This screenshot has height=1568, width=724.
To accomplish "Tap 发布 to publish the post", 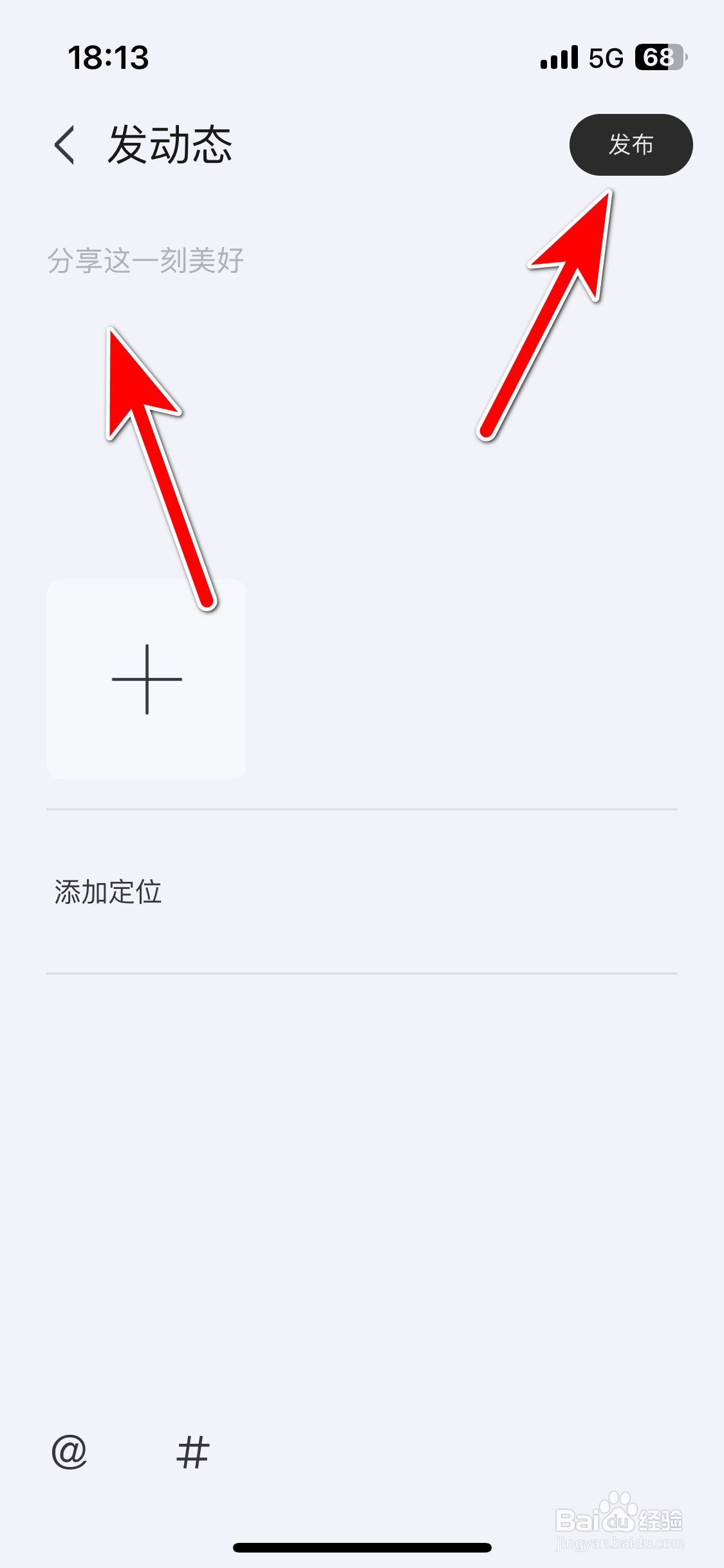I will [x=630, y=145].
